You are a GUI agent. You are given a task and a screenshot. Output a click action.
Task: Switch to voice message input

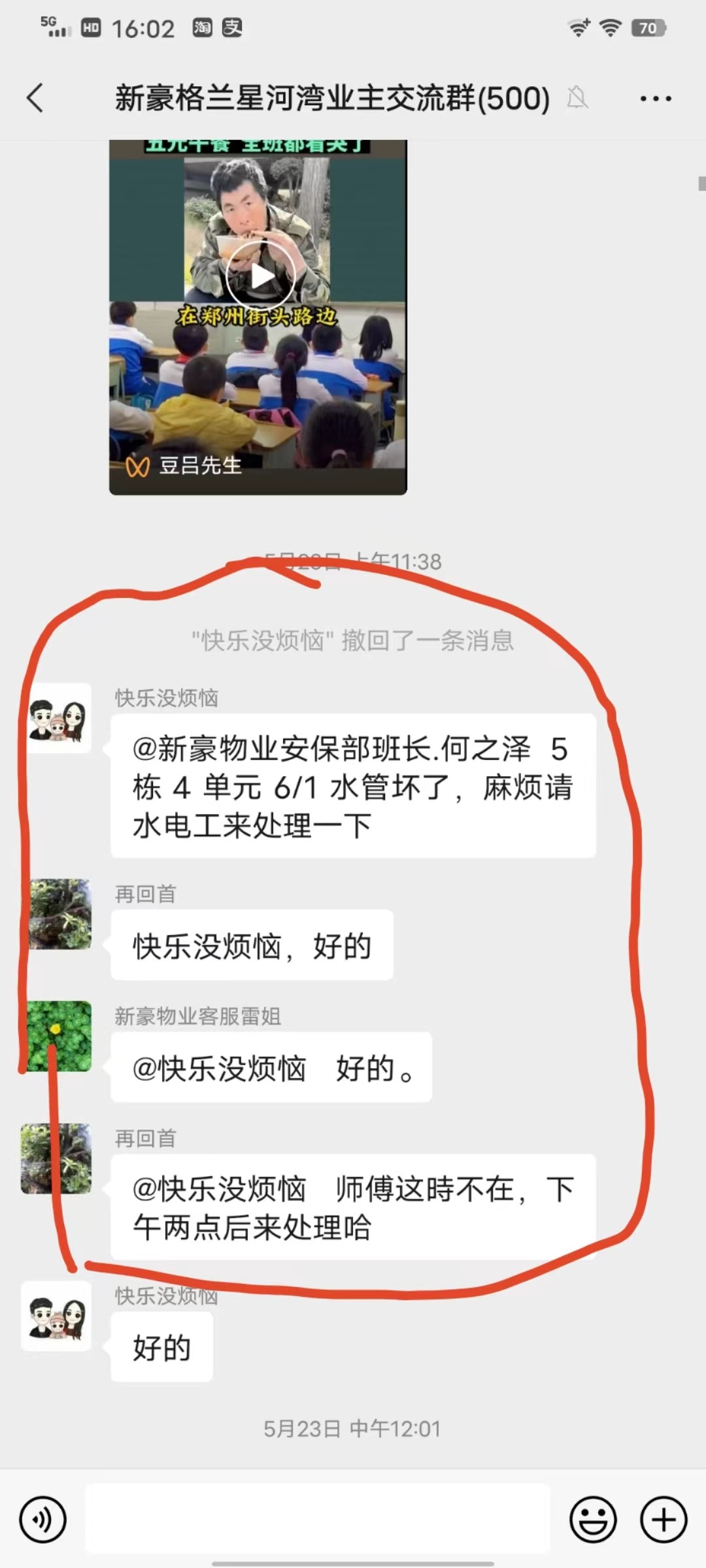tap(43, 1520)
